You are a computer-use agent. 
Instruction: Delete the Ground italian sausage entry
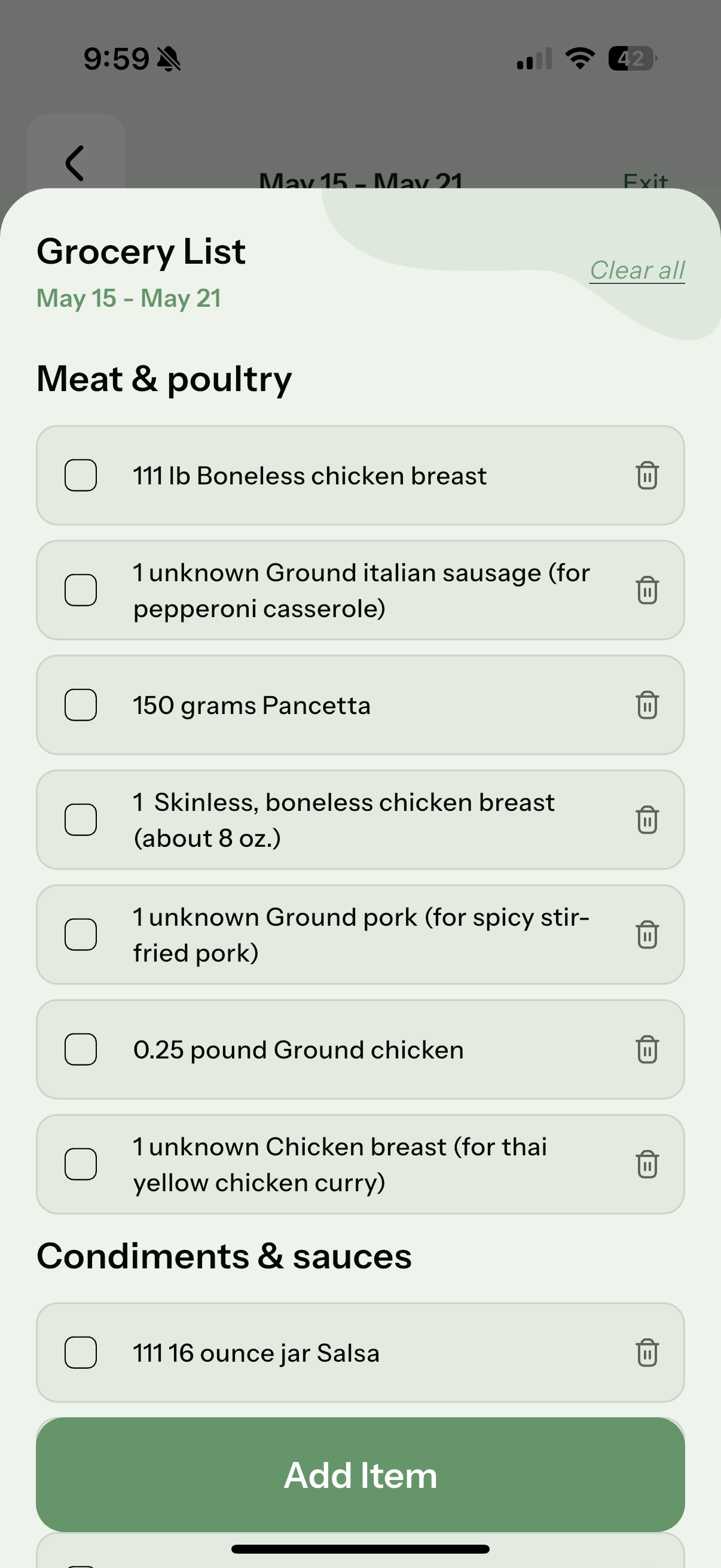[646, 589]
